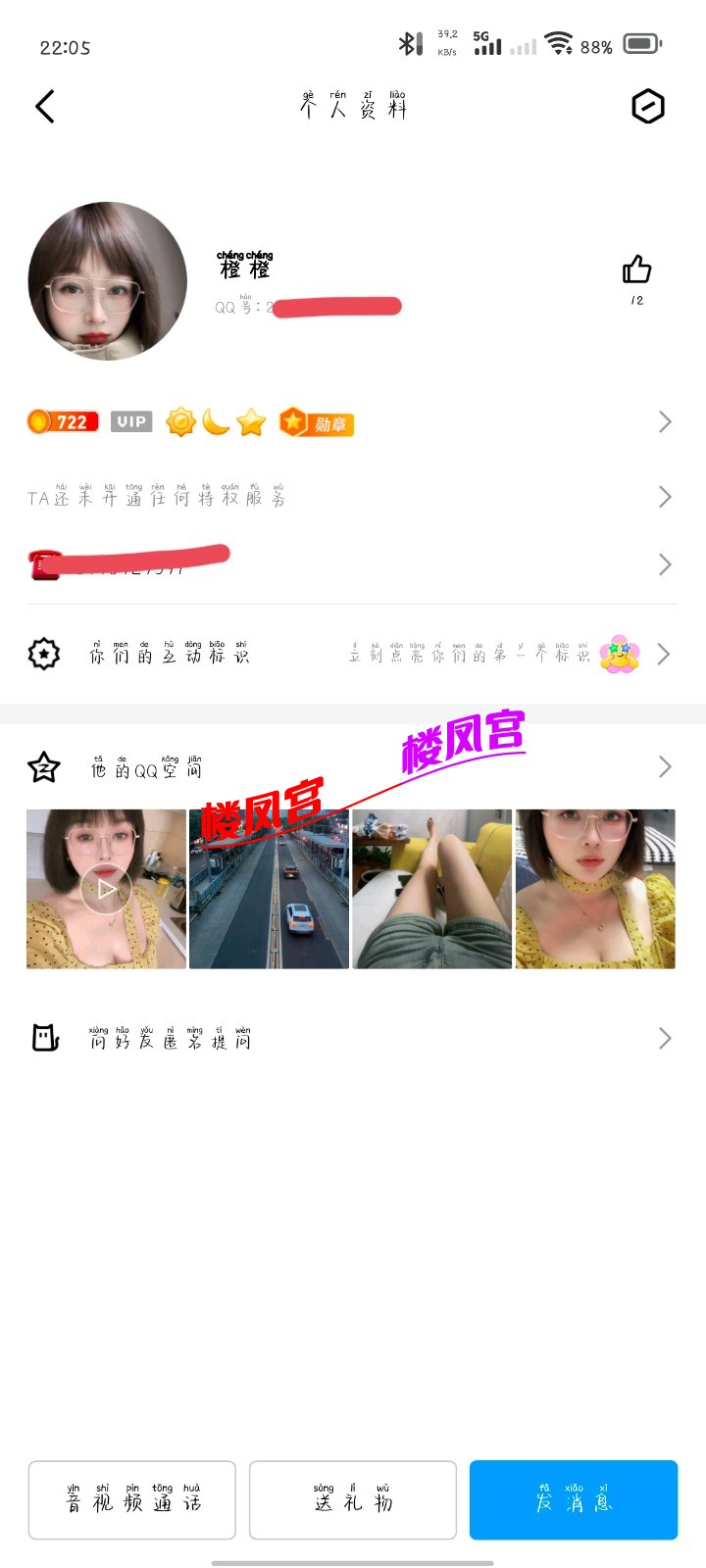The height and width of the screenshot is (1568, 706).
Task: Tap 发消息 to send a message
Action: (x=574, y=1500)
